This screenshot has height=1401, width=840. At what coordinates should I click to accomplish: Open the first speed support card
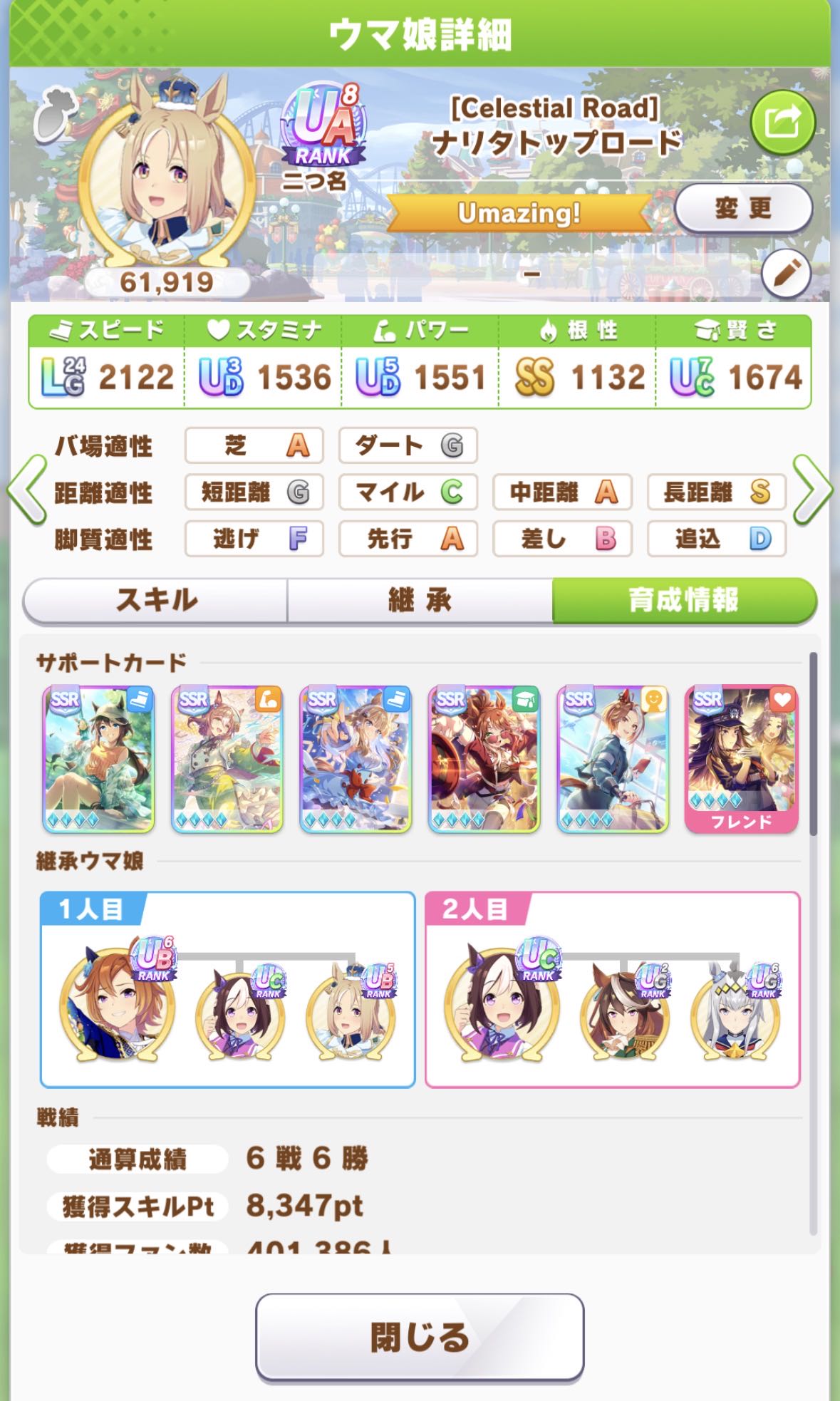pyautogui.click(x=98, y=759)
